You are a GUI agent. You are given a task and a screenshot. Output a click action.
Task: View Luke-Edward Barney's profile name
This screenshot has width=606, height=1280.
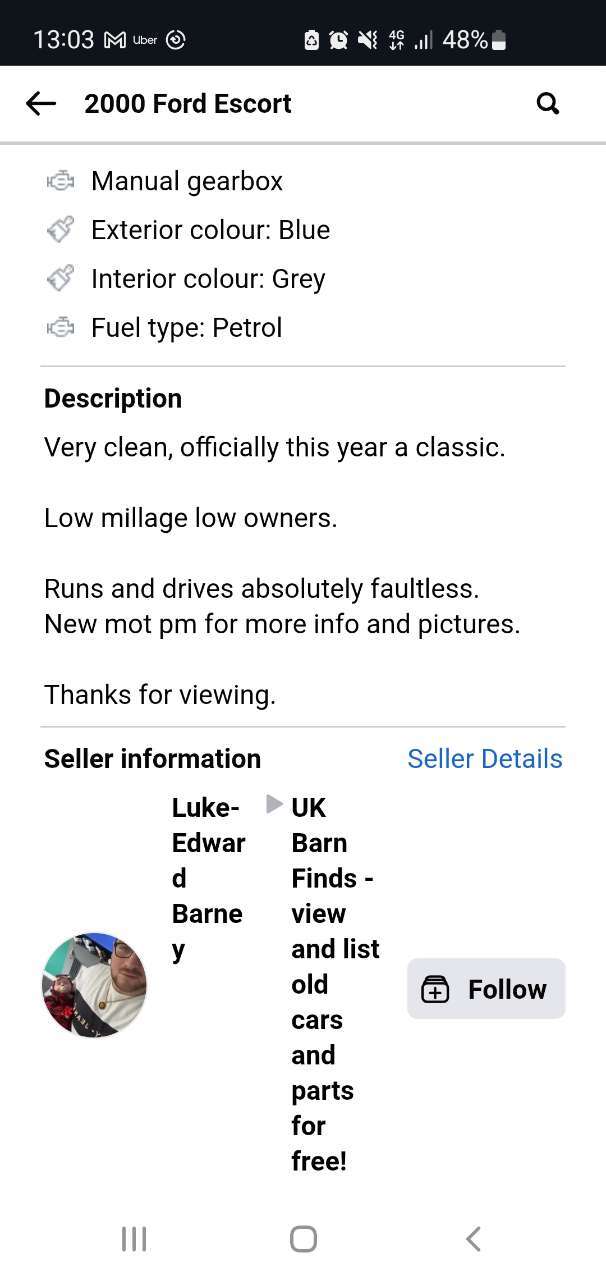208,878
